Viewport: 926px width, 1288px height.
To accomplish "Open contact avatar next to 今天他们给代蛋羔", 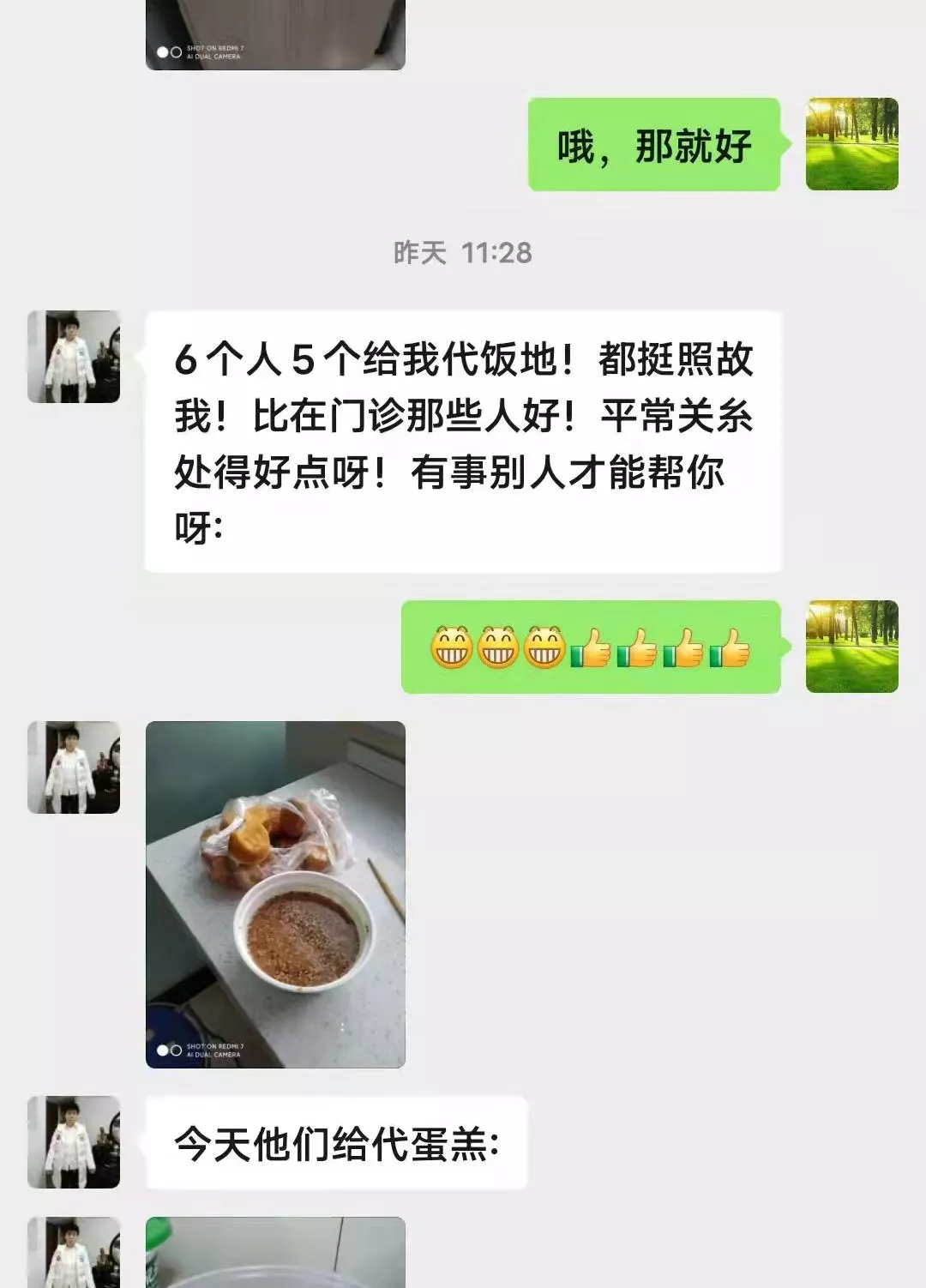I will [74, 1141].
